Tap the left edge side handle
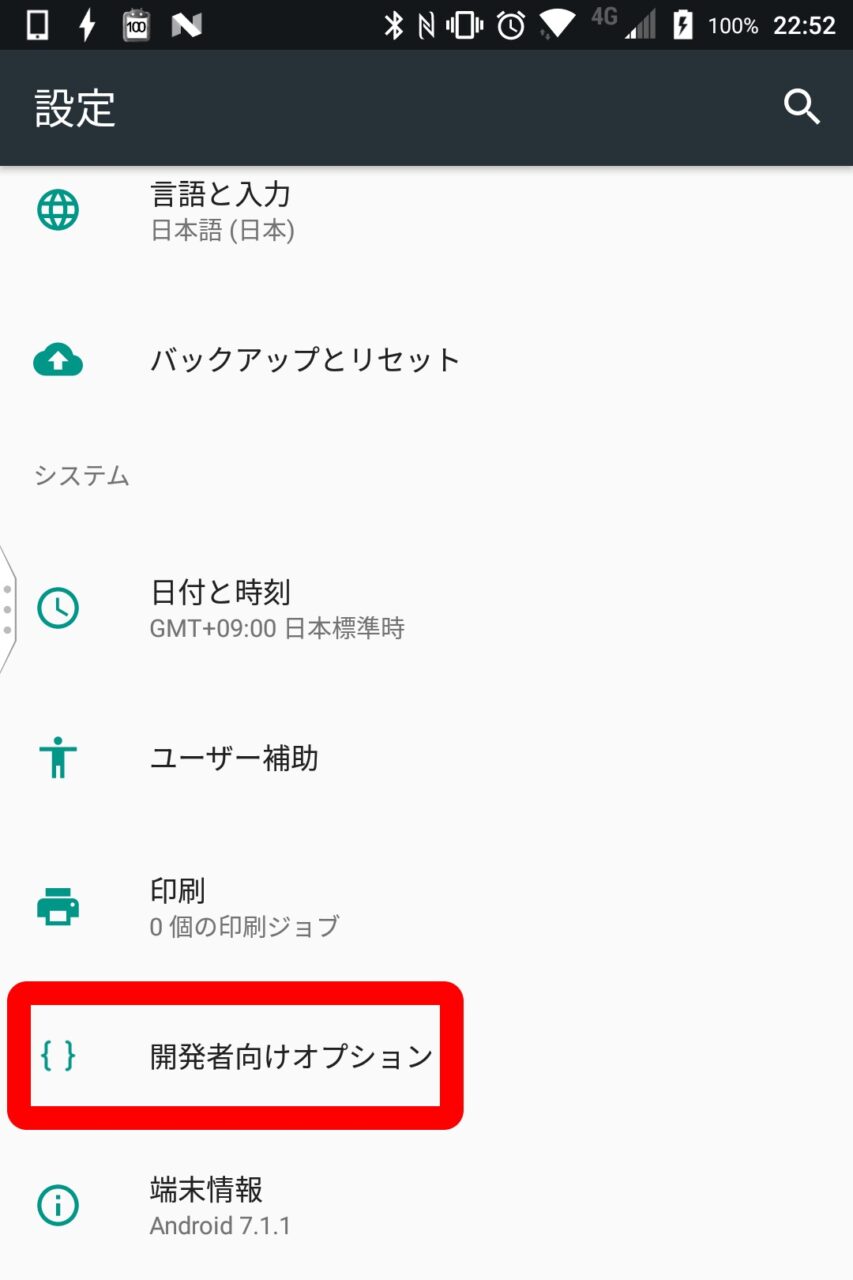 [x=7, y=607]
